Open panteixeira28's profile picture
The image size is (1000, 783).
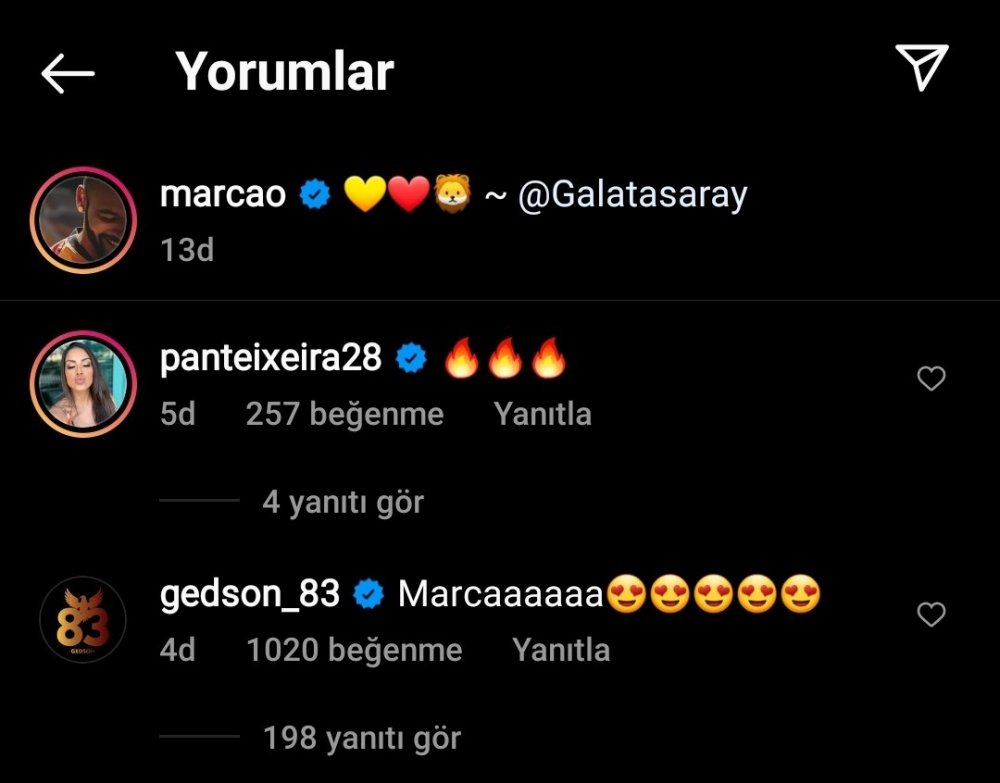point(83,381)
